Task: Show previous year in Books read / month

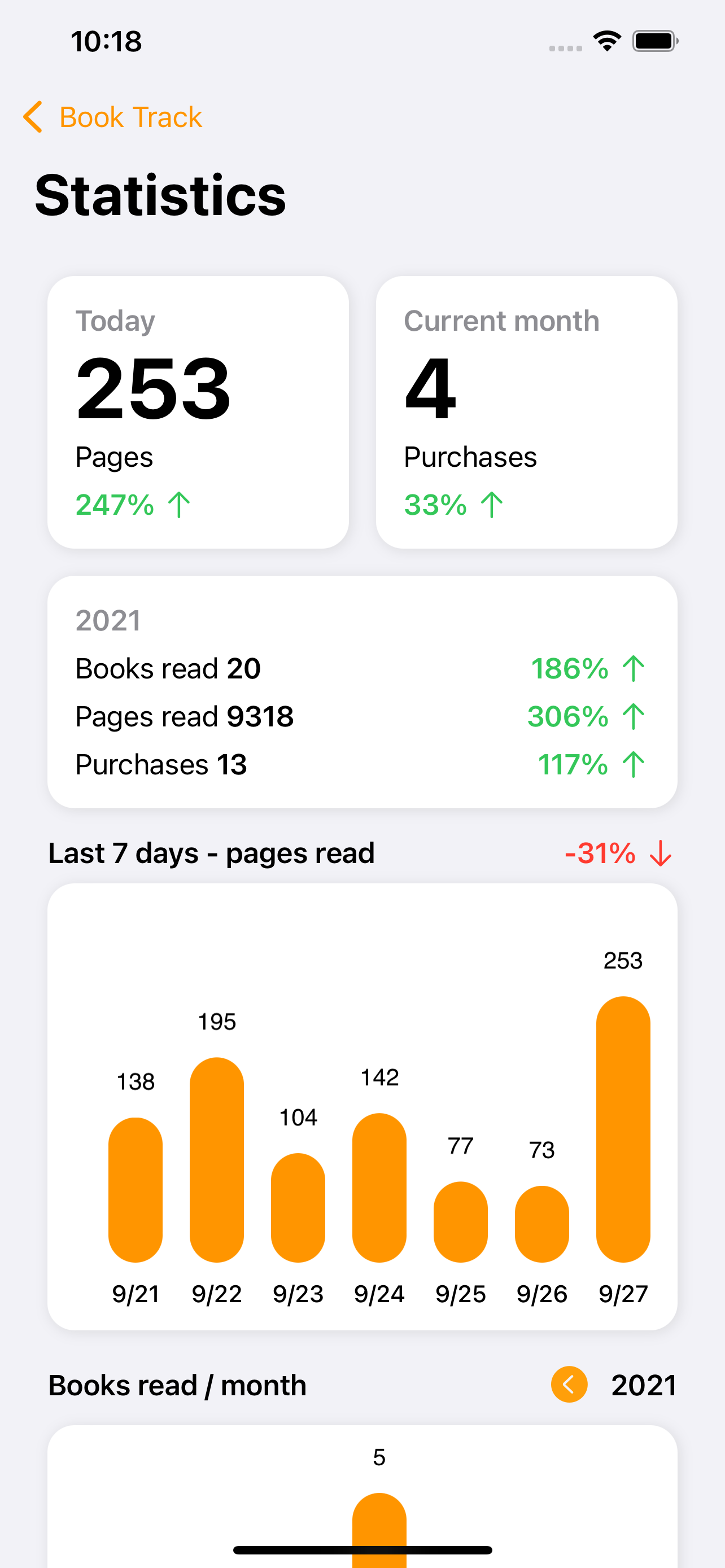Action: pos(569,1385)
